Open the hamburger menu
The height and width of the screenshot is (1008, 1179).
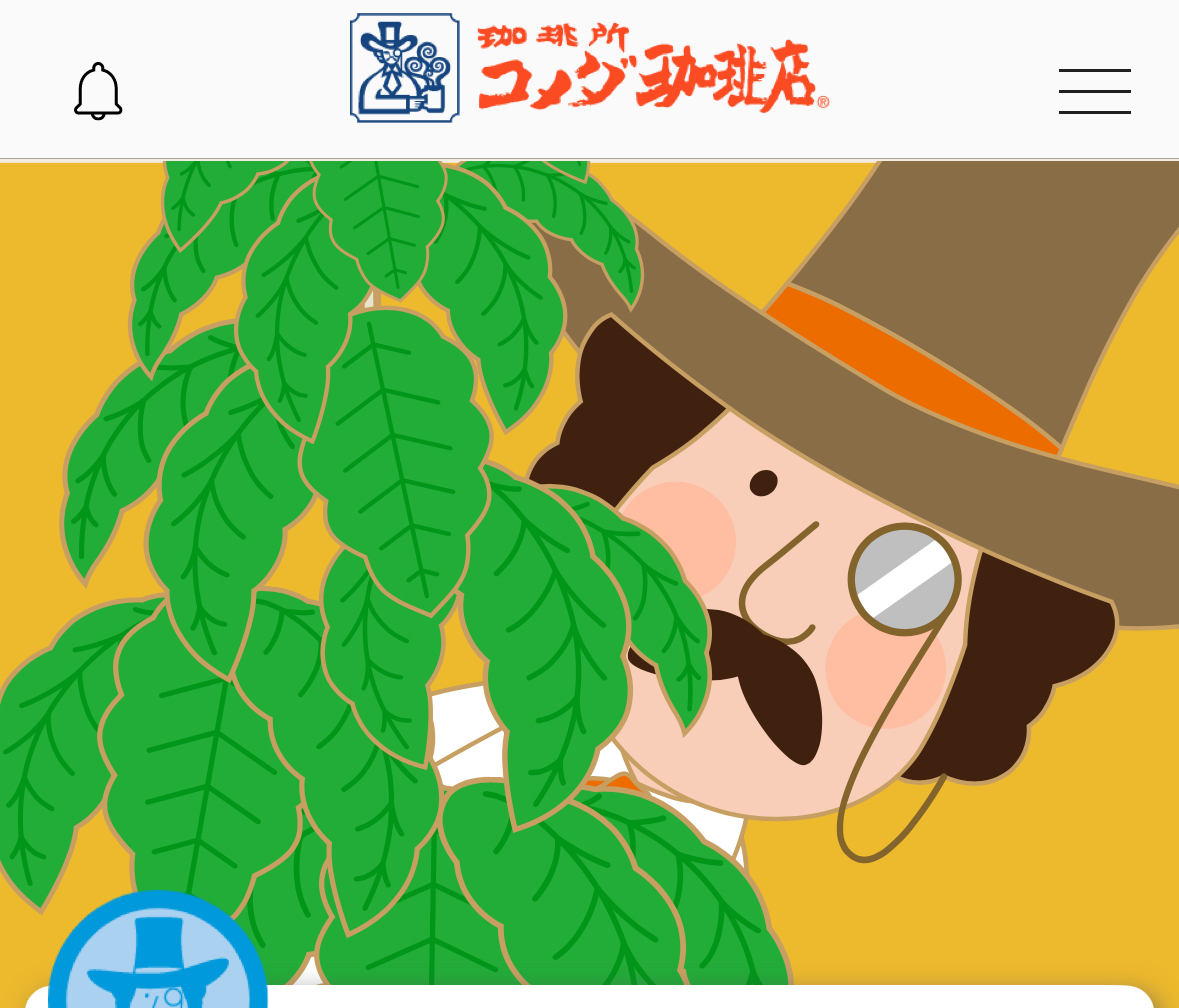click(1094, 91)
